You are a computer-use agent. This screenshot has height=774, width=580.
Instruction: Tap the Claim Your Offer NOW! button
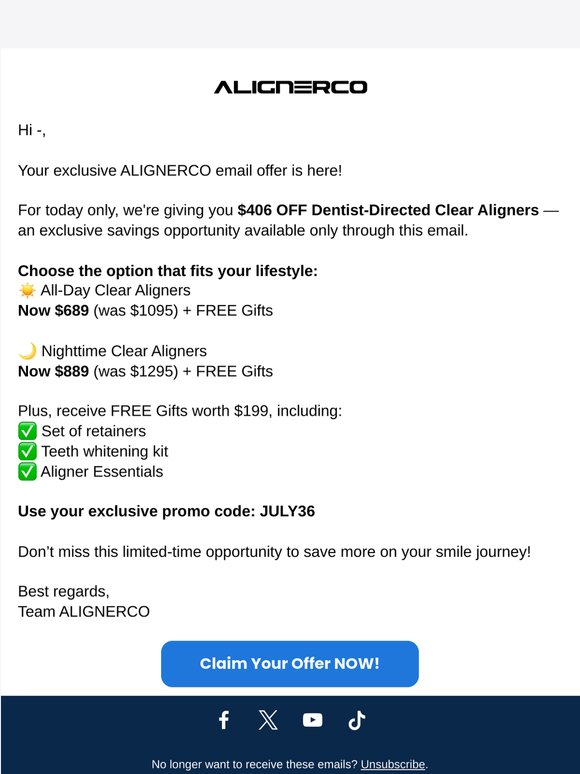coord(290,663)
